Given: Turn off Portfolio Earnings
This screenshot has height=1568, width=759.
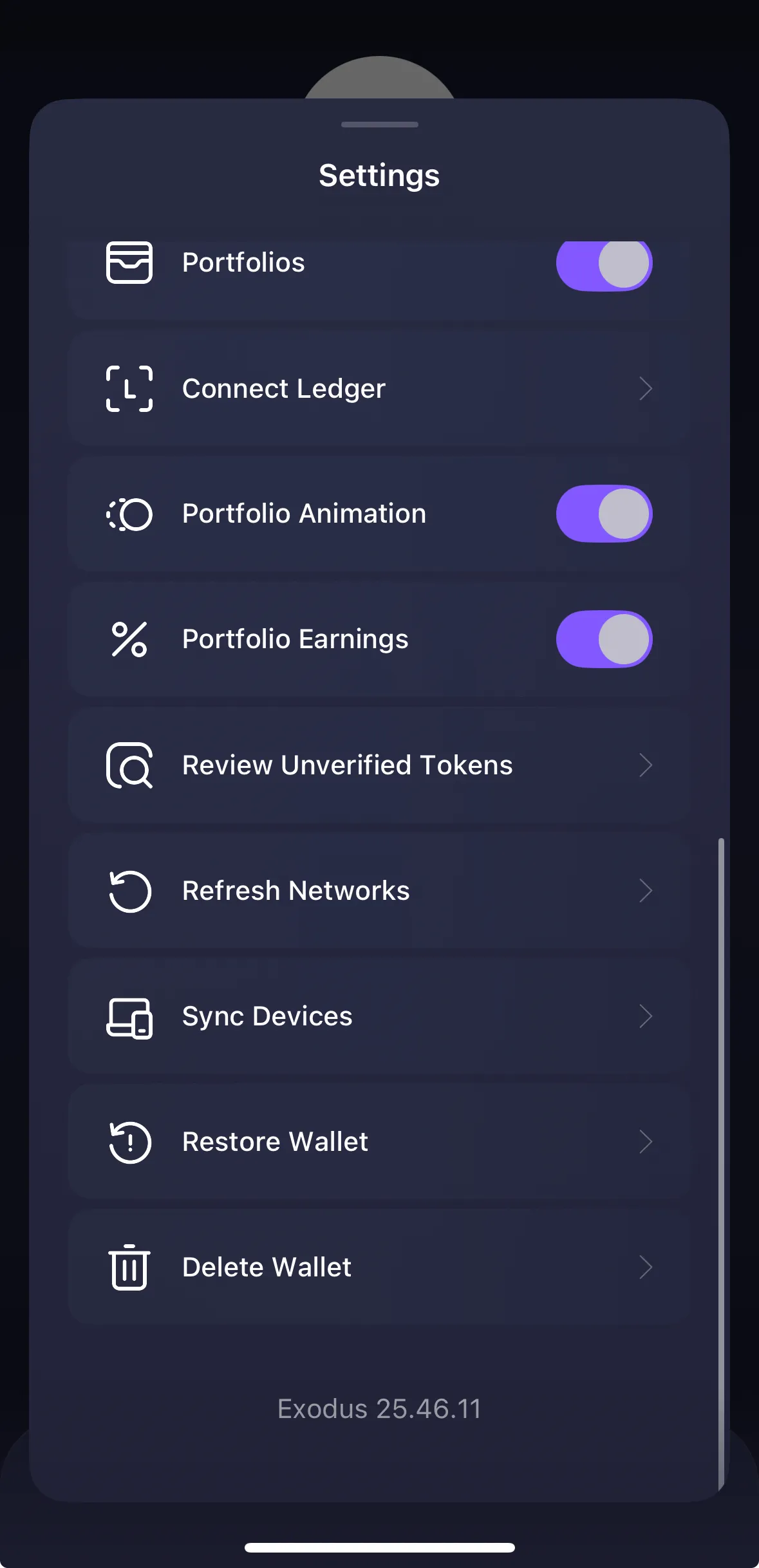Looking at the screenshot, I should [x=604, y=639].
